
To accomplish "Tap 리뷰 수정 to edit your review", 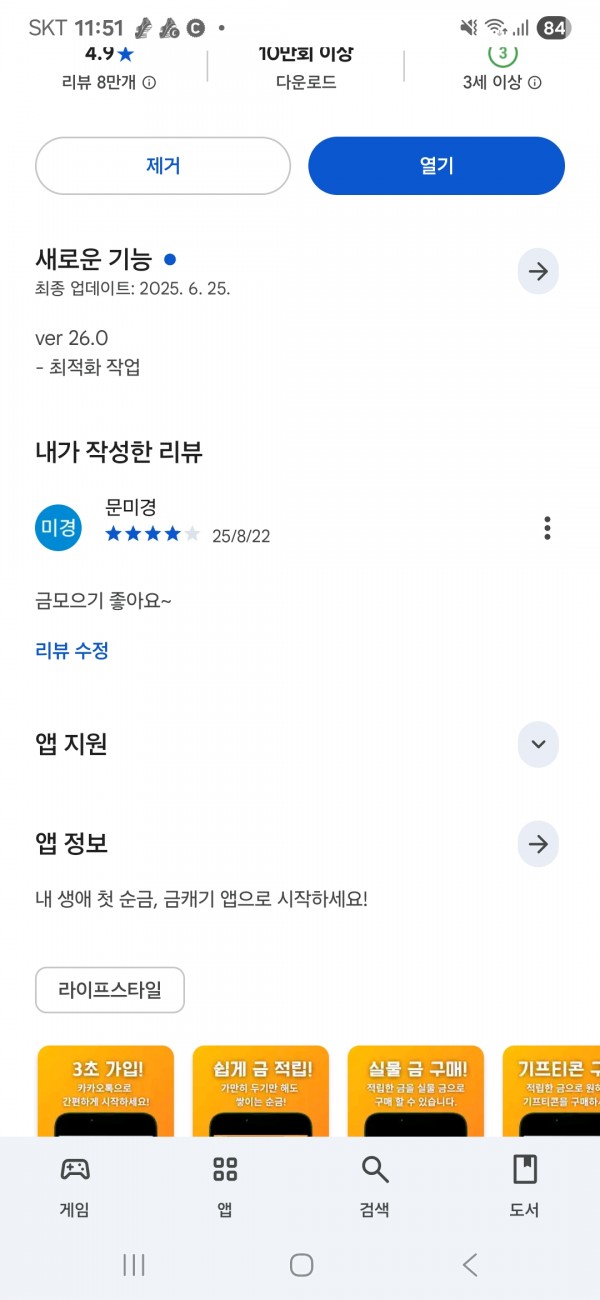I will click(72, 651).
